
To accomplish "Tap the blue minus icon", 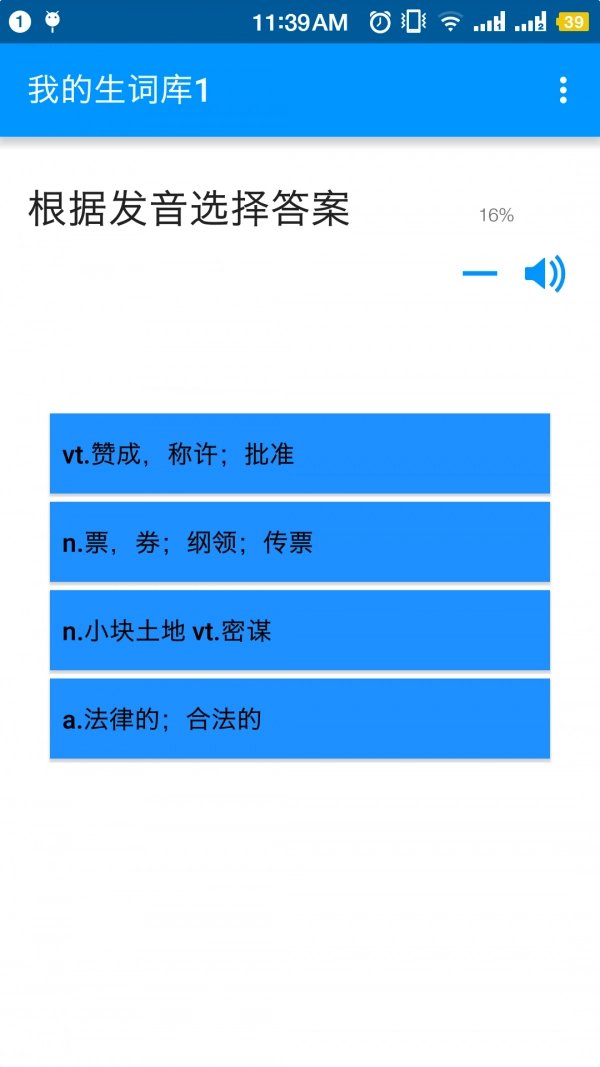I will coord(480,274).
